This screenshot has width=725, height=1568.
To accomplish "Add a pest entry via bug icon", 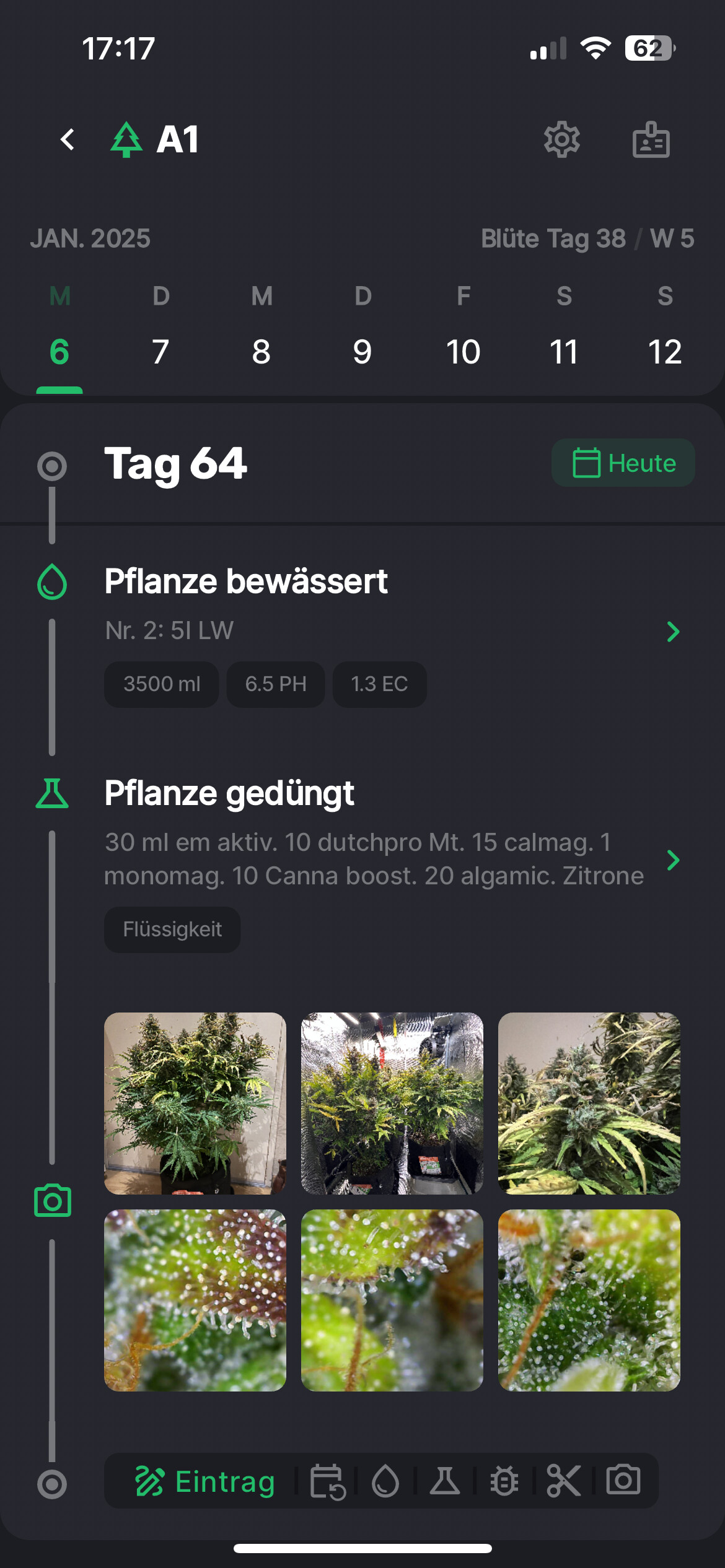I will point(504,1481).
